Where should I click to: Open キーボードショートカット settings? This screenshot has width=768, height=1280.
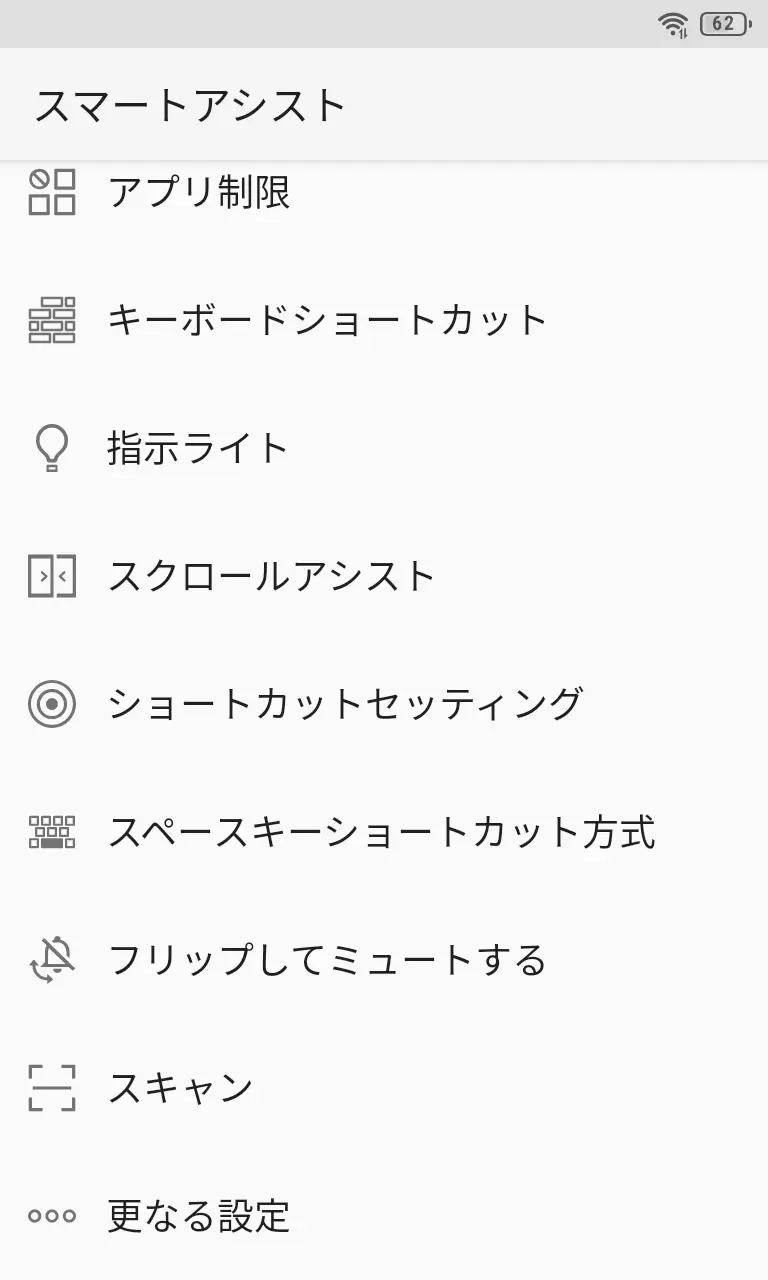coord(327,320)
